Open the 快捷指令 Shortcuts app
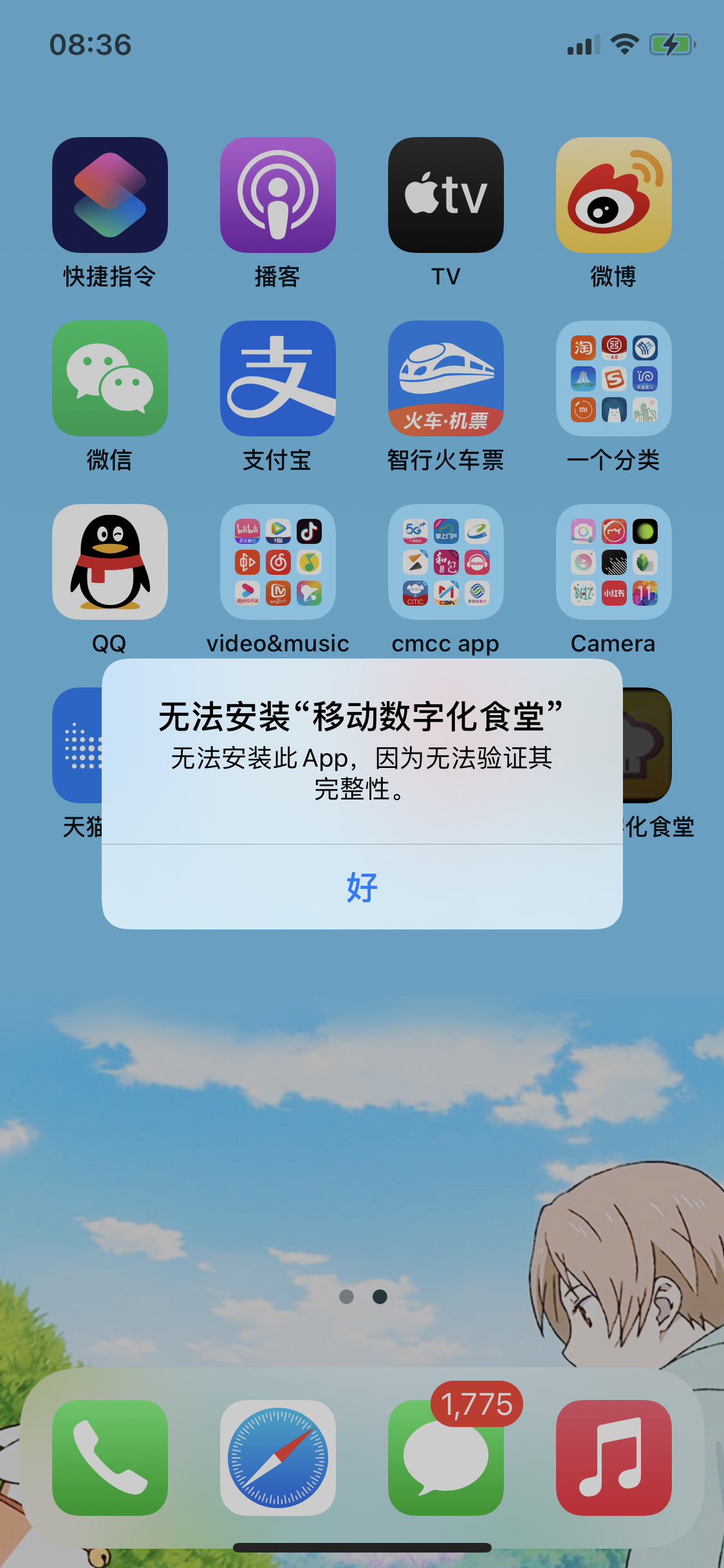Image resolution: width=724 pixels, height=1568 pixels. click(110, 195)
